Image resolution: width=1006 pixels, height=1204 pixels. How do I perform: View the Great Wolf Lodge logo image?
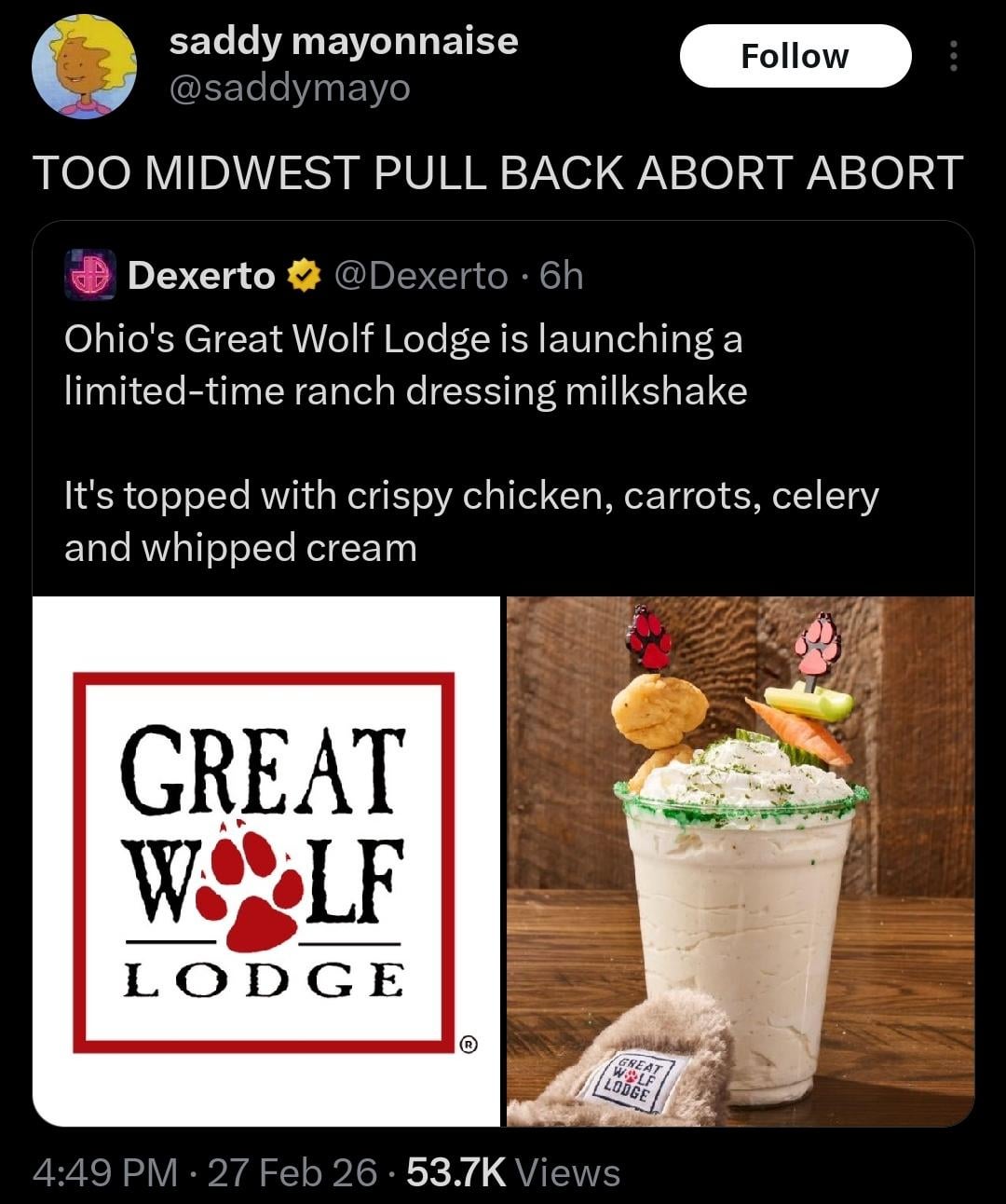(x=266, y=861)
